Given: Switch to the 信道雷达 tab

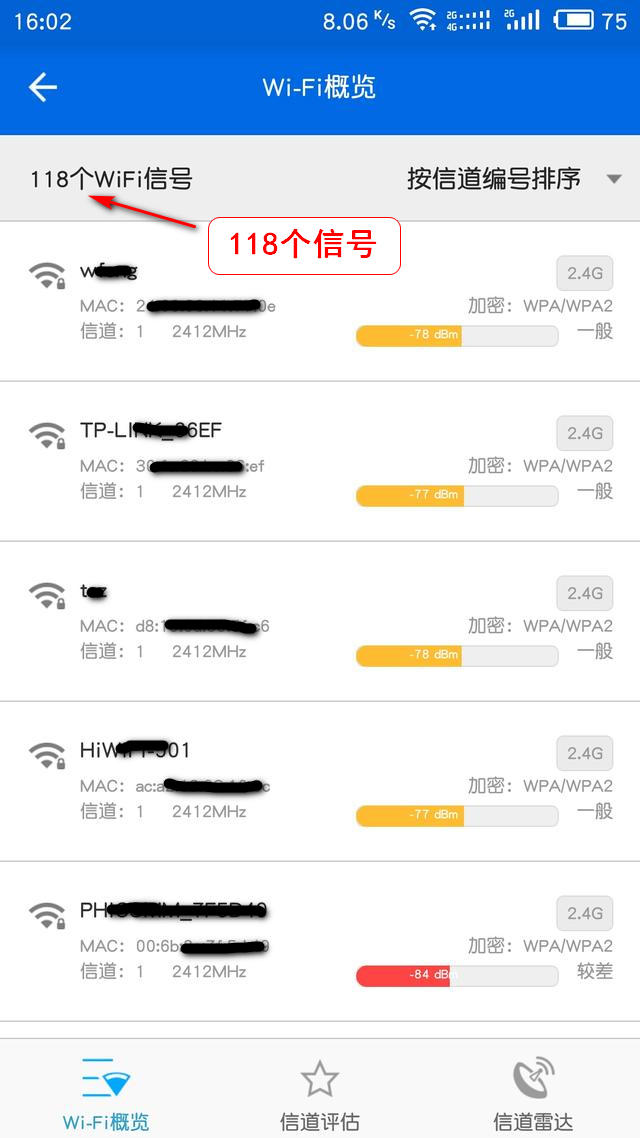Looking at the screenshot, I should (x=533, y=1093).
